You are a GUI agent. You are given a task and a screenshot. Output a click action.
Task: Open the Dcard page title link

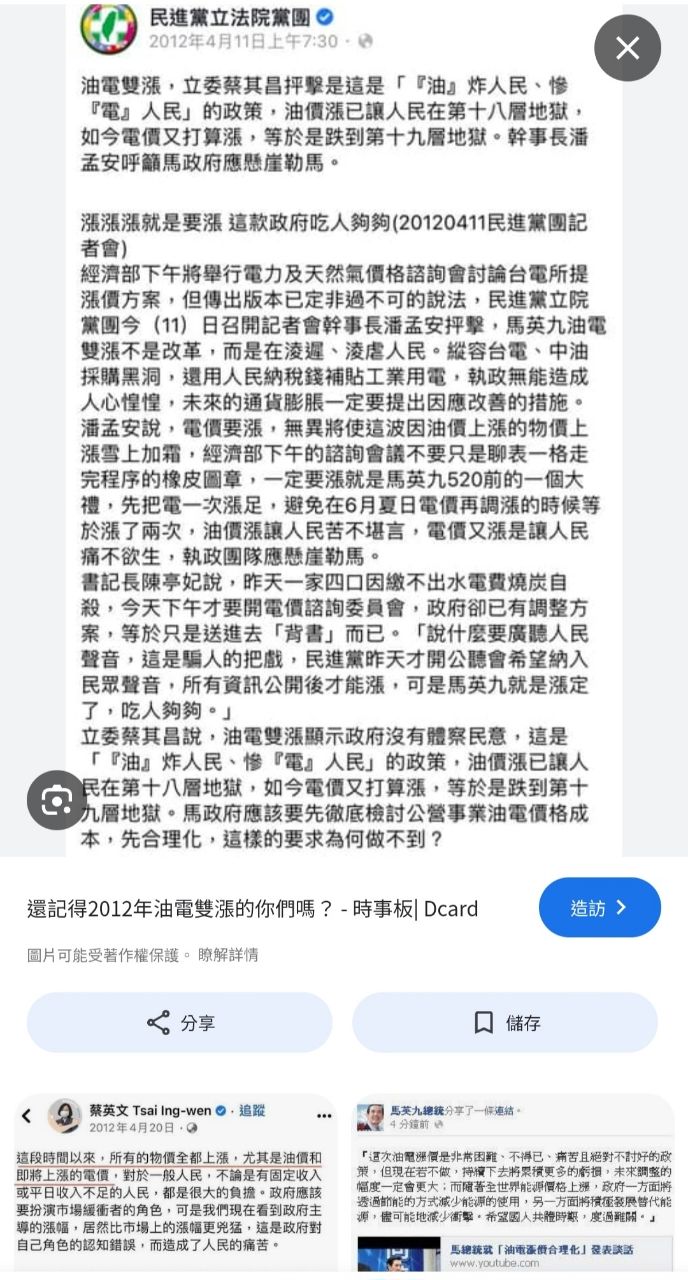(252, 909)
